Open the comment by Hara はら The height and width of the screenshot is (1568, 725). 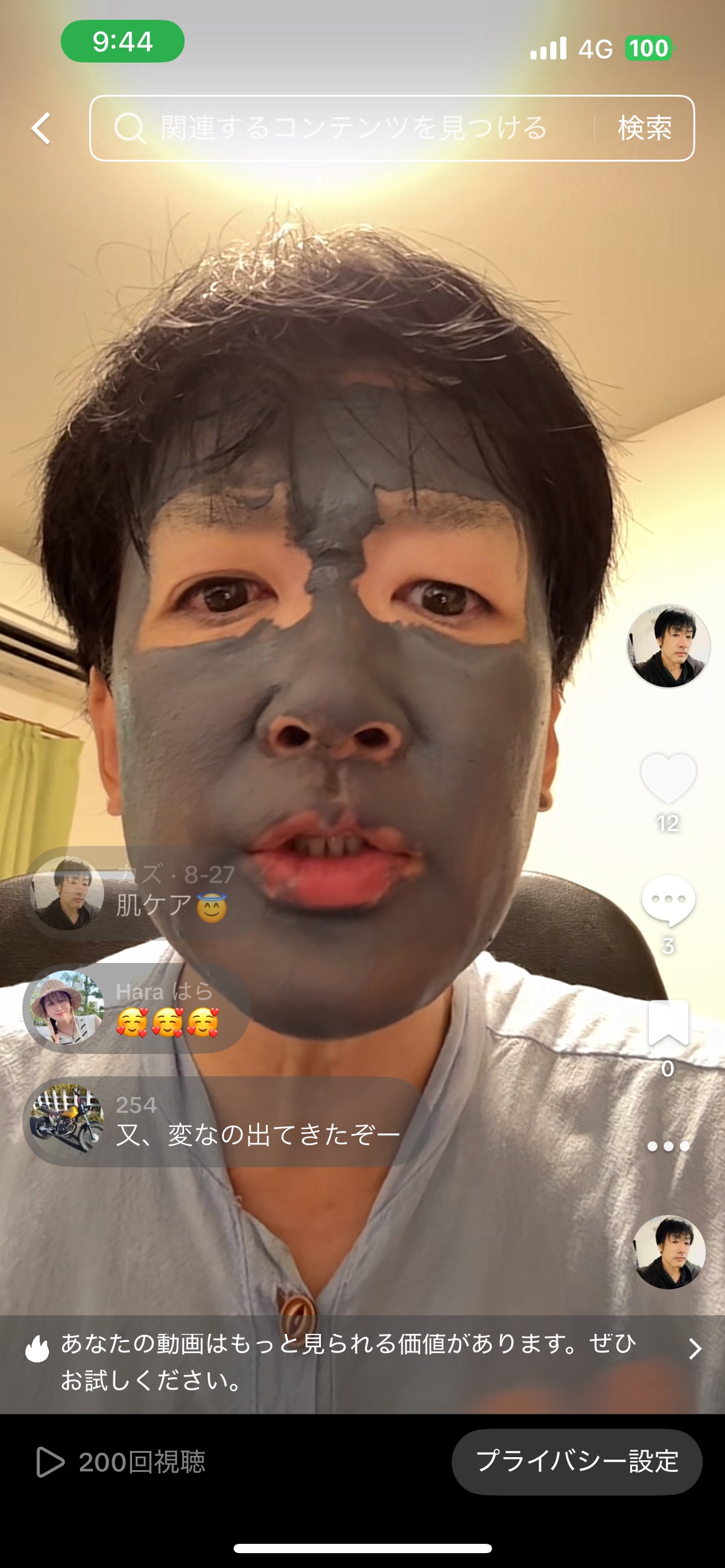[136, 1008]
